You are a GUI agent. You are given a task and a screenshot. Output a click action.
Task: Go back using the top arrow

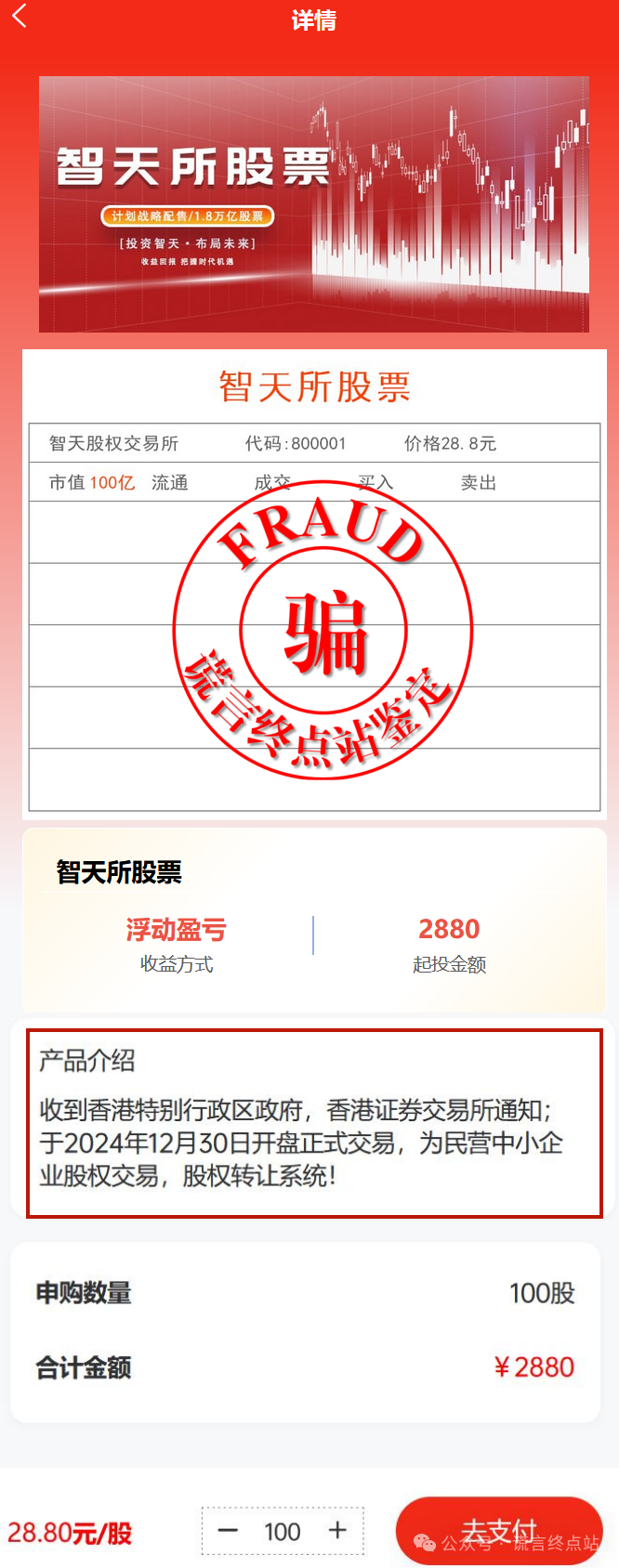(x=20, y=16)
